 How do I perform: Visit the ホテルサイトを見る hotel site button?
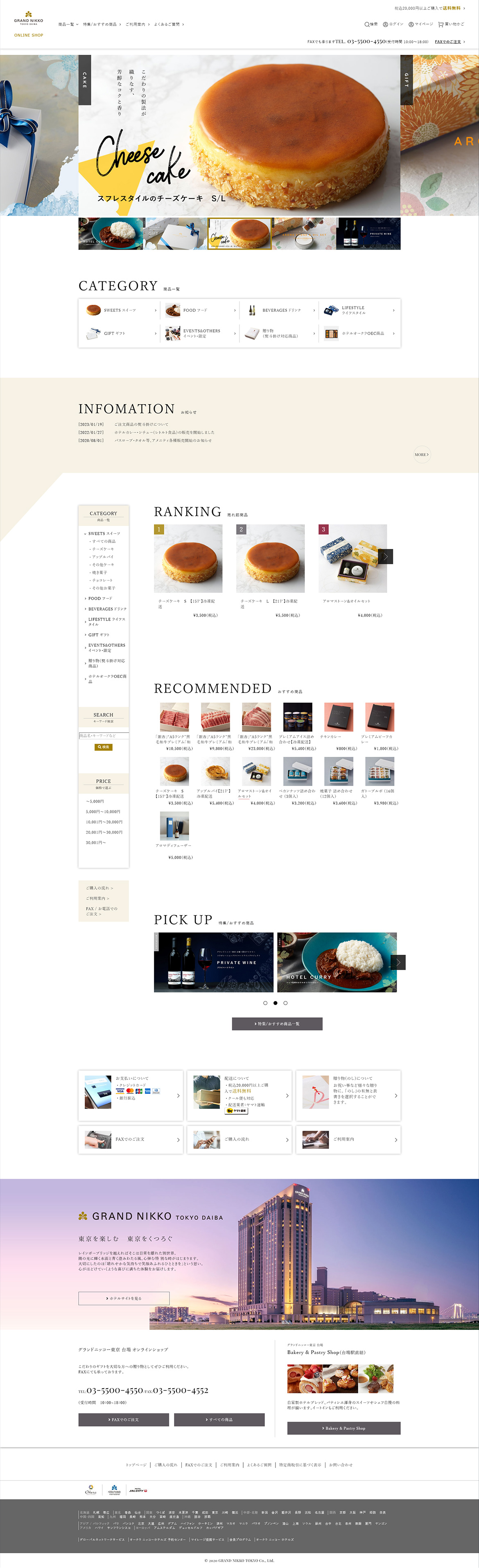pos(124,1298)
